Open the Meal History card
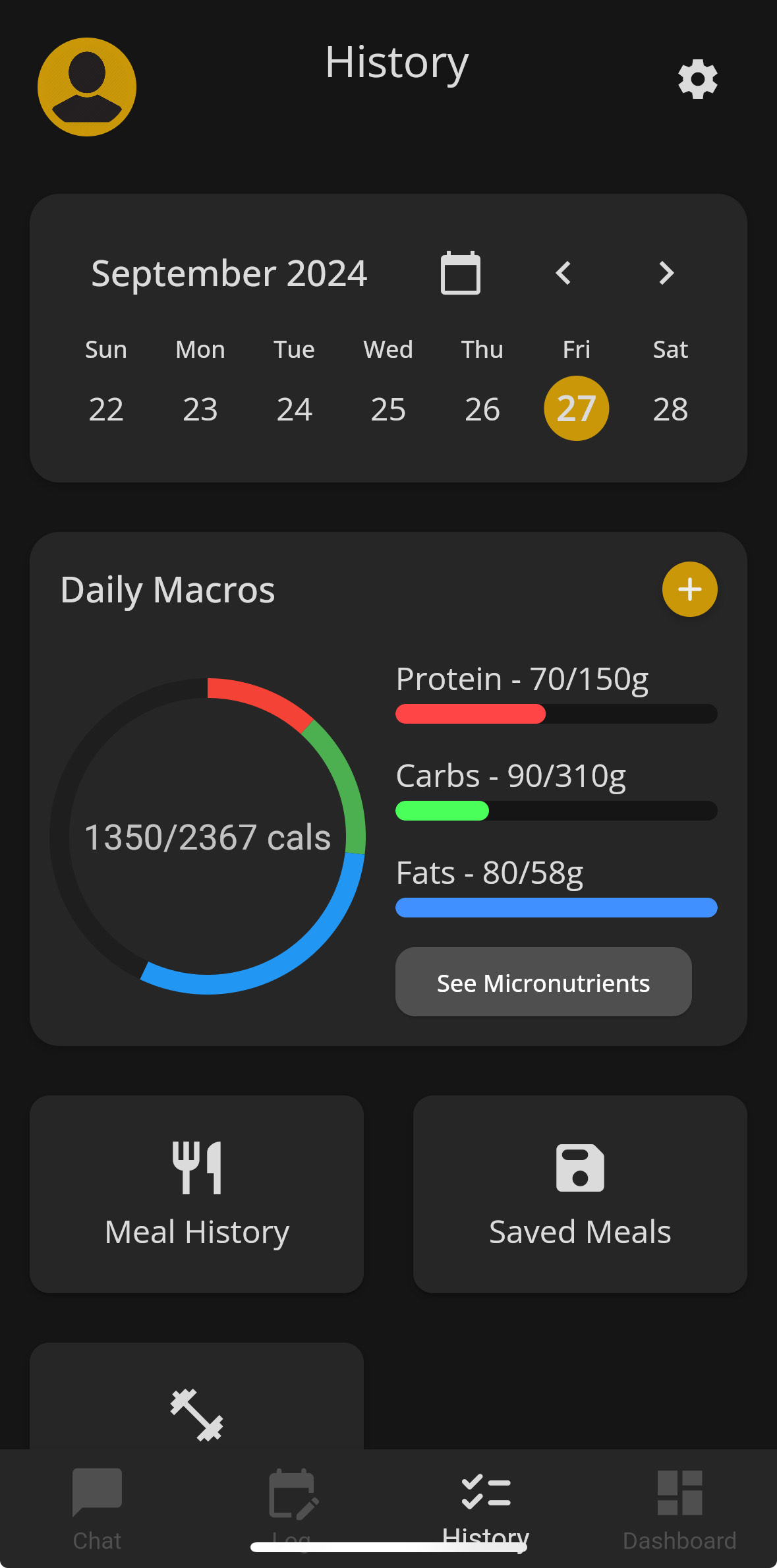This screenshot has height=1568, width=777. tap(196, 1194)
